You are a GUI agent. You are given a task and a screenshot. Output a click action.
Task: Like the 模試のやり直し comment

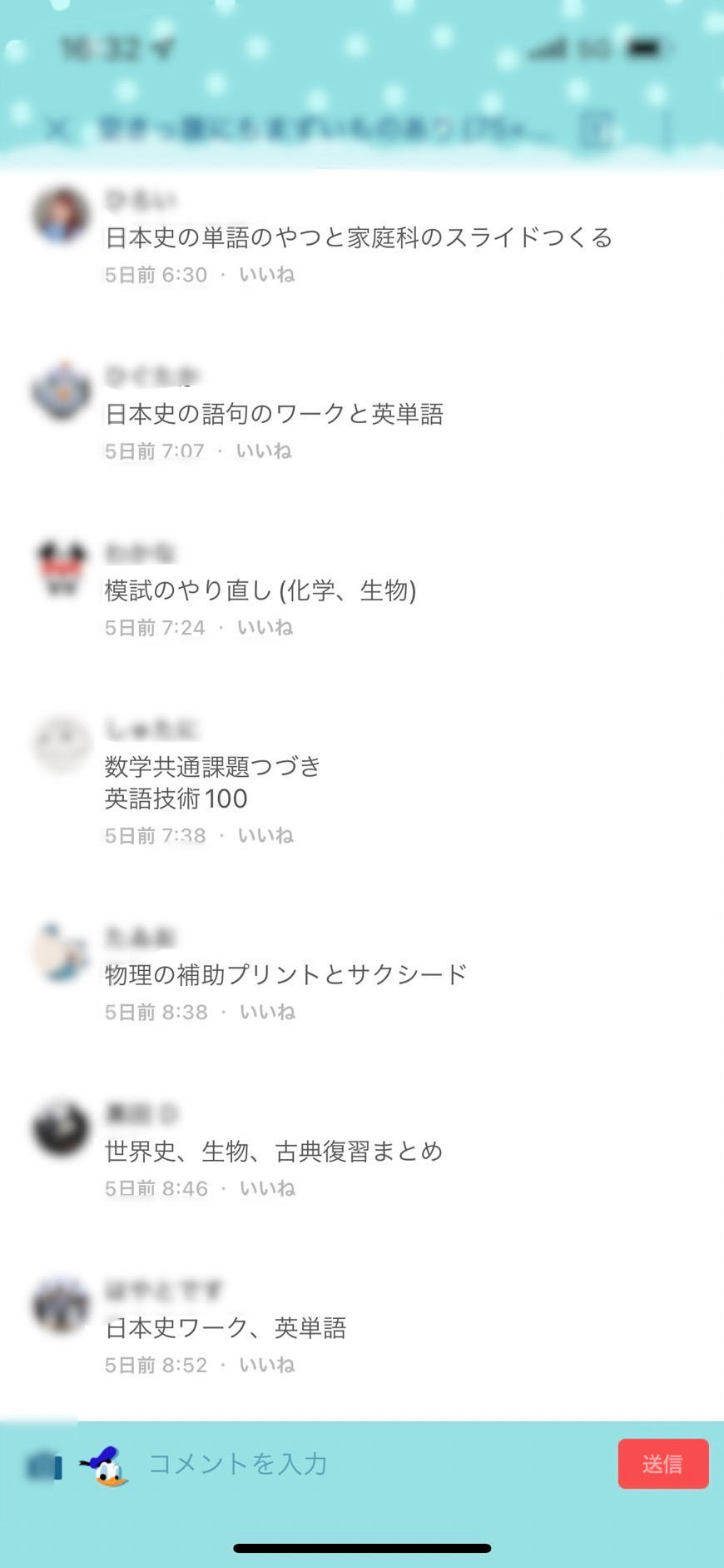265,628
